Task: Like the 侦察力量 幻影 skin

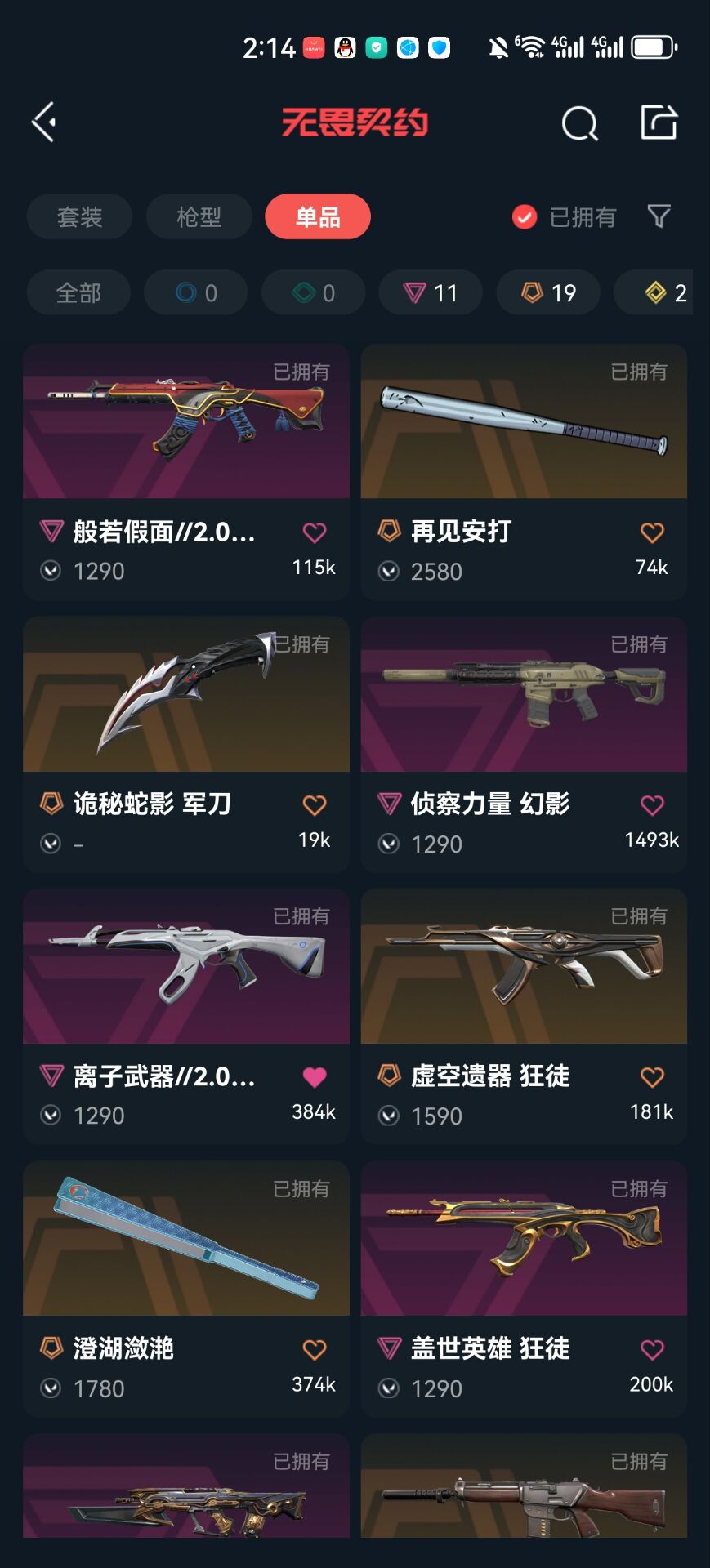Action: click(652, 805)
